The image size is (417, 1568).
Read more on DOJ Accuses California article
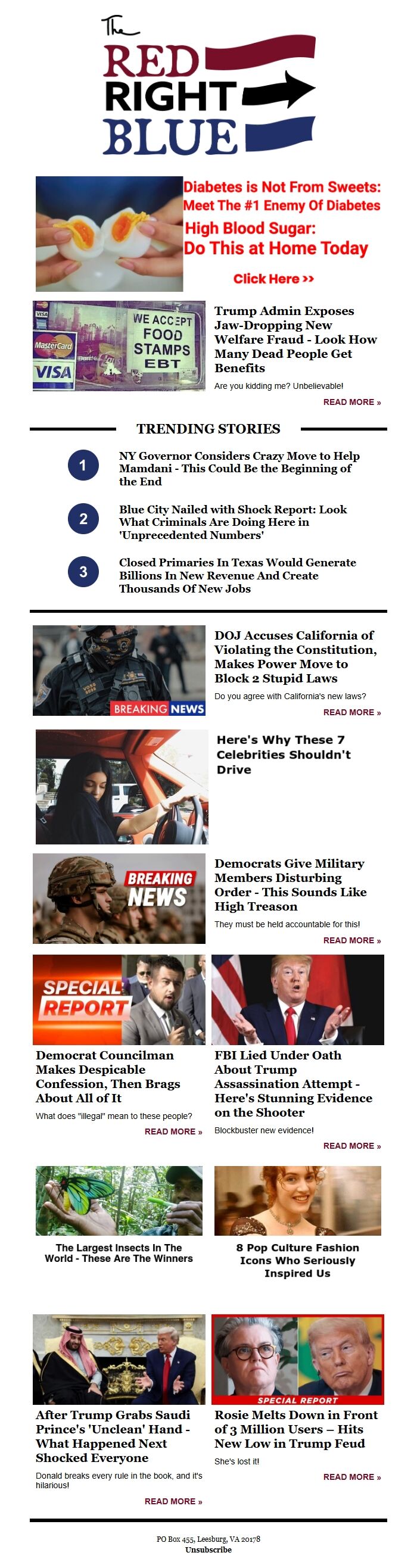pos(351,712)
